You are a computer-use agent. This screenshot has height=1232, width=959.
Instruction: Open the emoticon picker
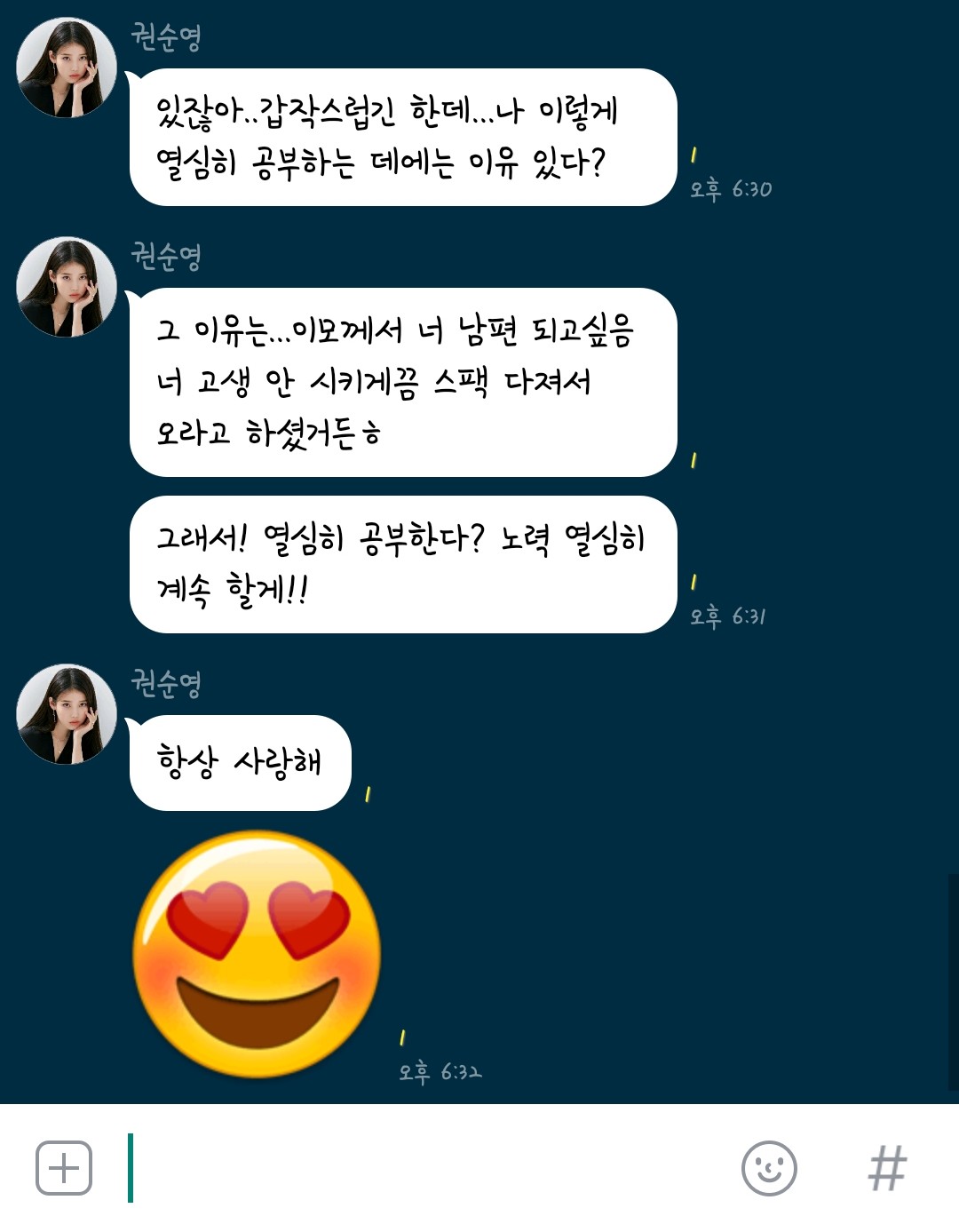(769, 1168)
